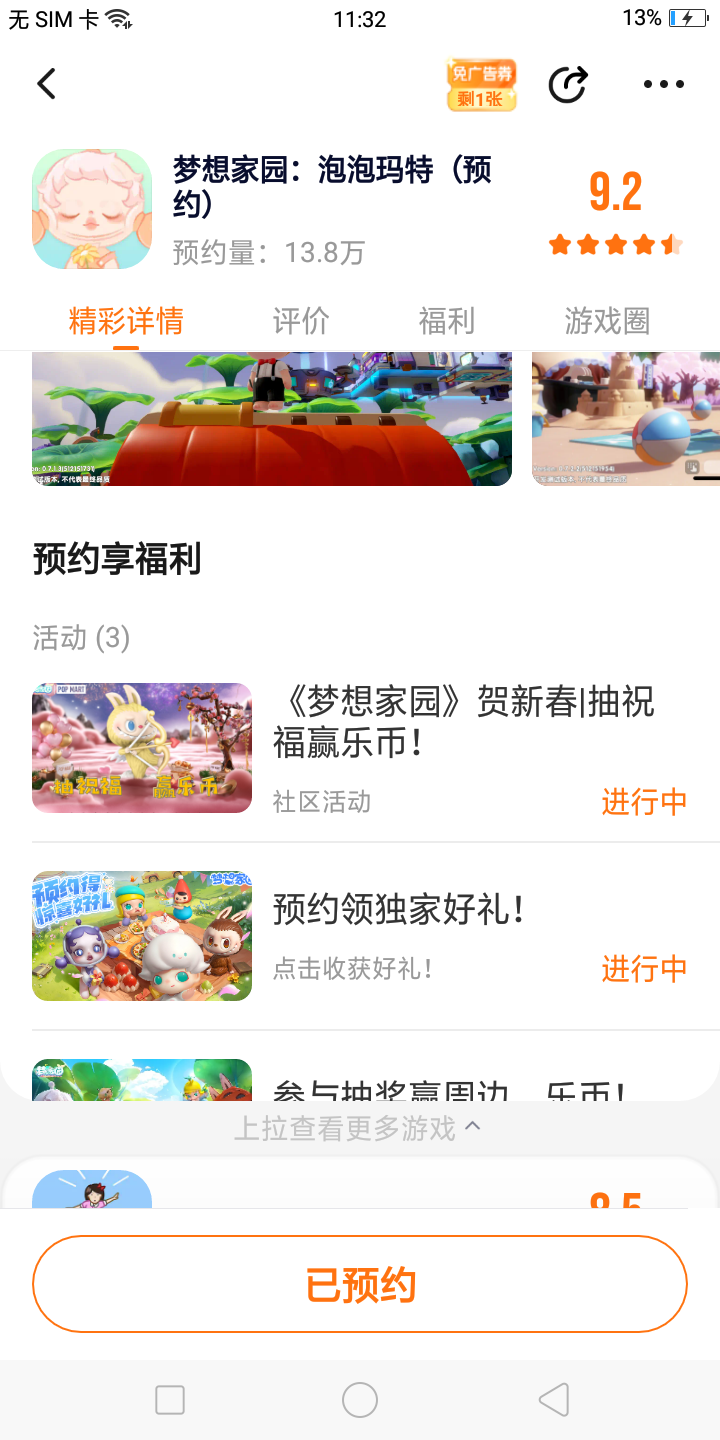Viewport: 720px width, 1440px height.
Task: View the beach ball game screenshot
Action: tap(625, 419)
